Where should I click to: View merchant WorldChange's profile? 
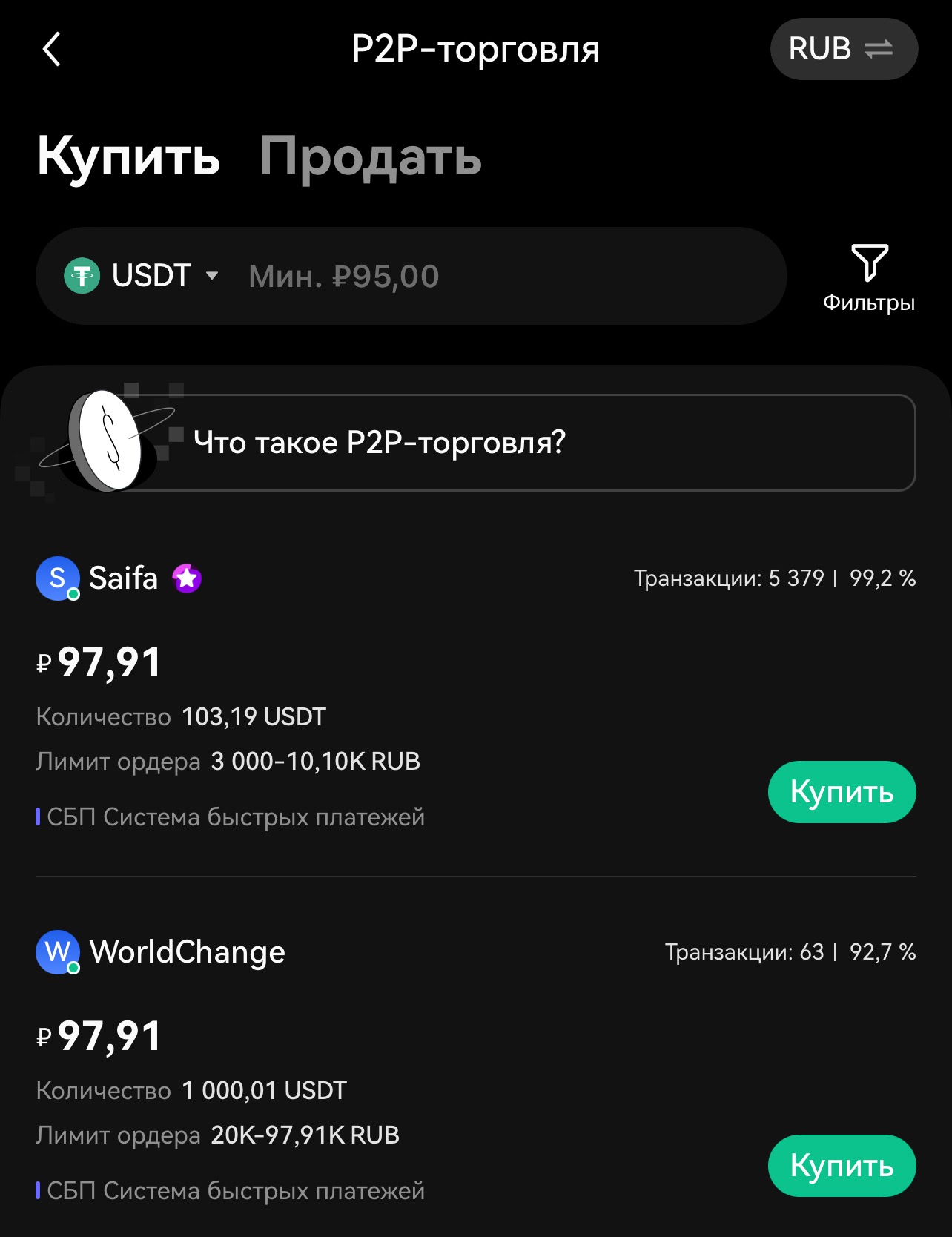(x=185, y=952)
